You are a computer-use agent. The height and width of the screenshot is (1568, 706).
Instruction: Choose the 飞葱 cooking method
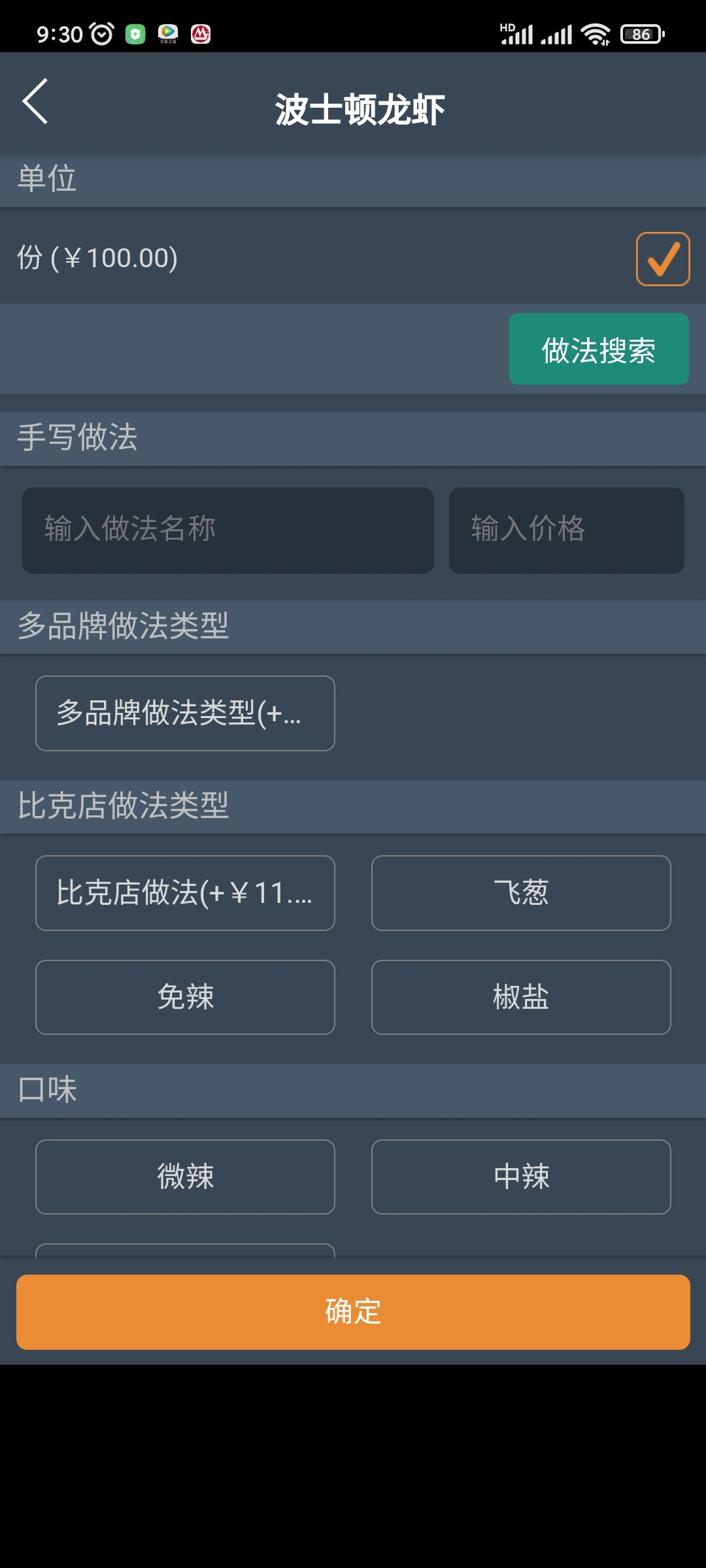521,893
